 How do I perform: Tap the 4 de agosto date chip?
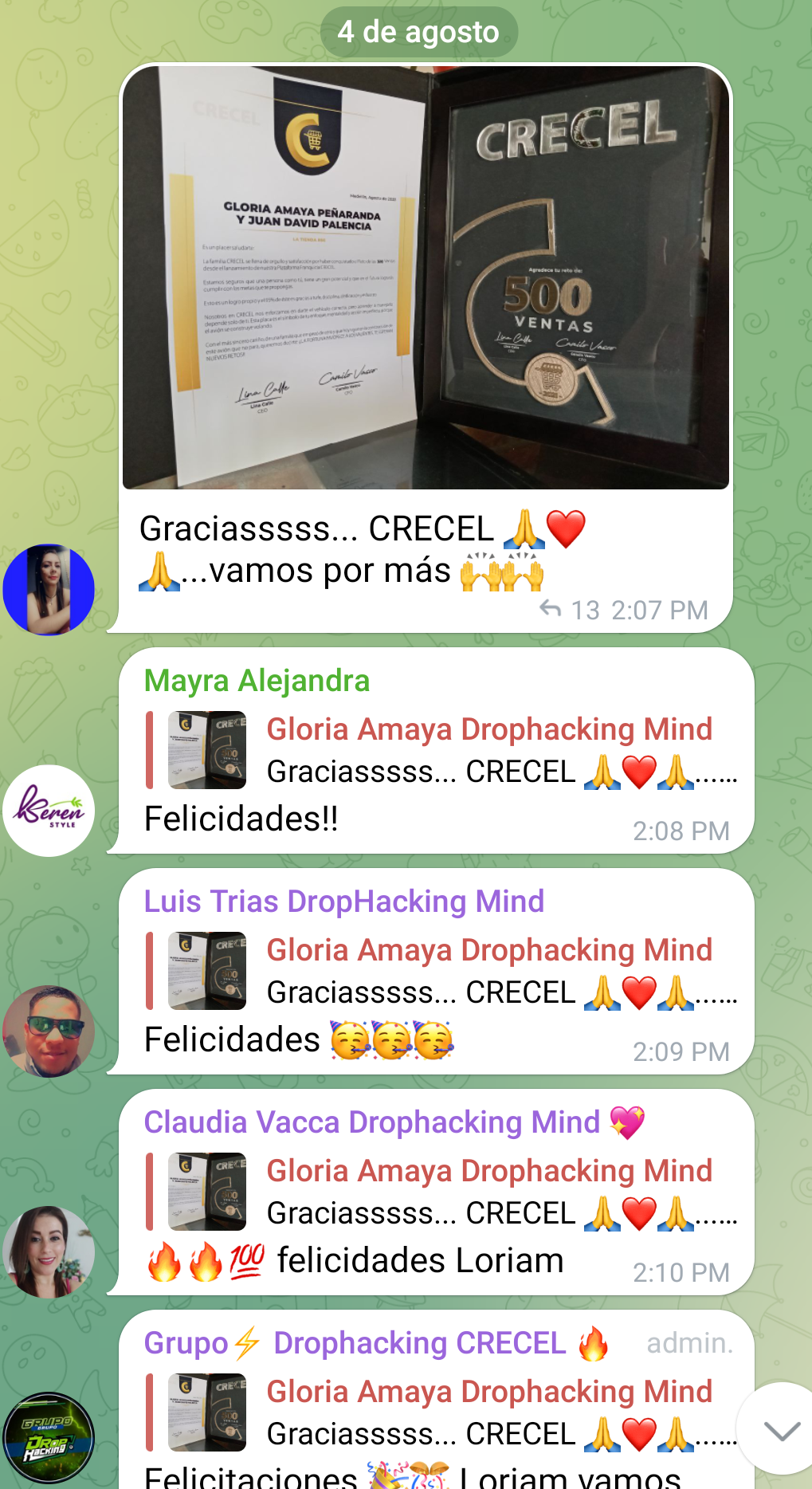(418, 32)
